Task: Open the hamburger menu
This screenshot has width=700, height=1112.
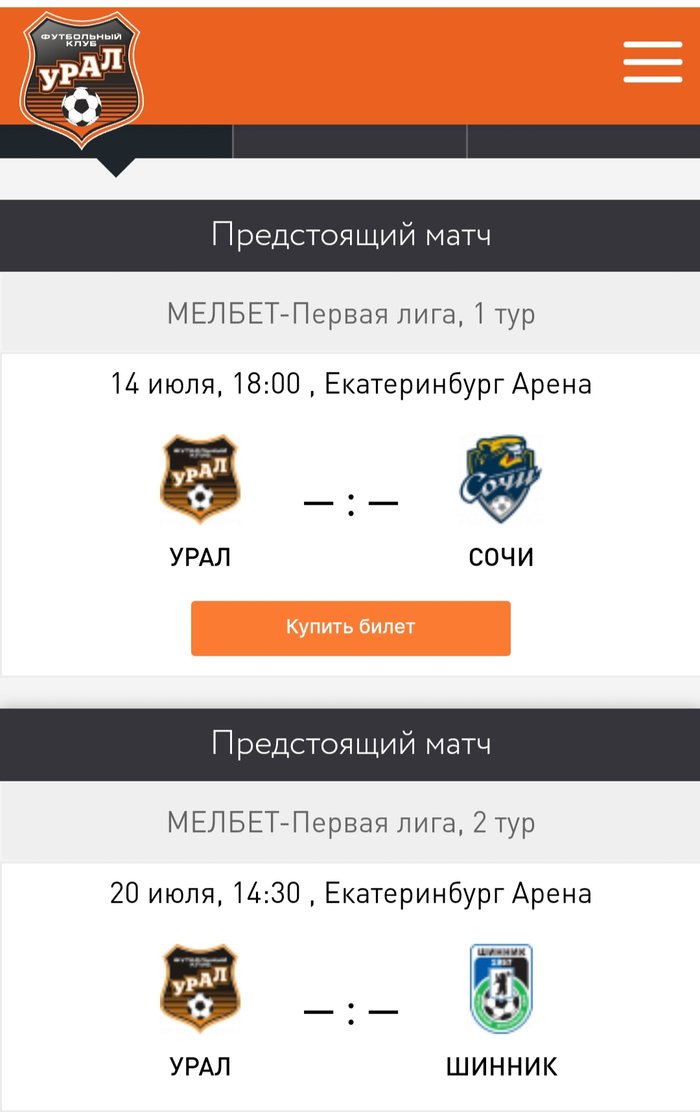Action: (x=652, y=62)
